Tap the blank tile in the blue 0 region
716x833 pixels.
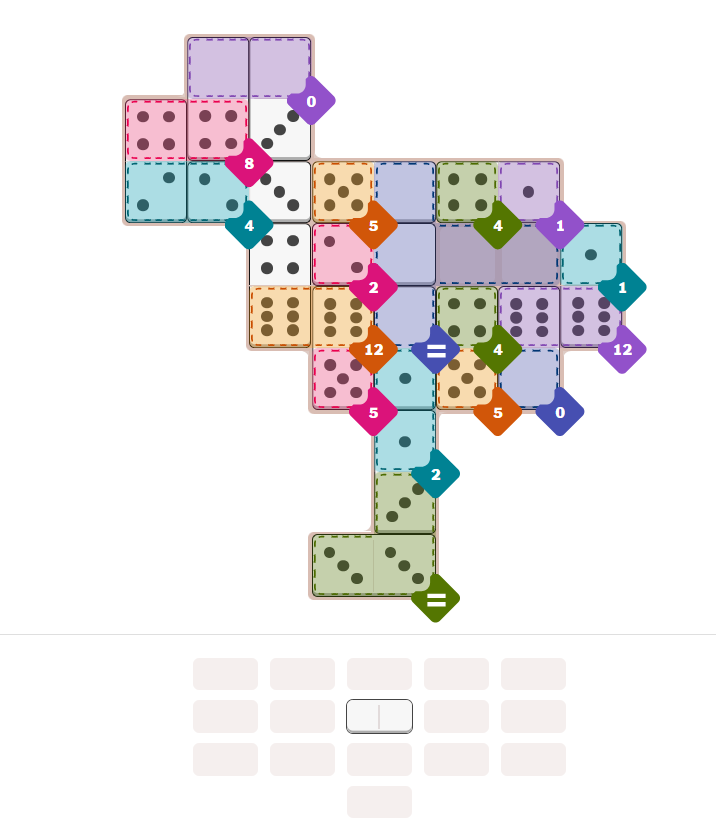coord(528,377)
